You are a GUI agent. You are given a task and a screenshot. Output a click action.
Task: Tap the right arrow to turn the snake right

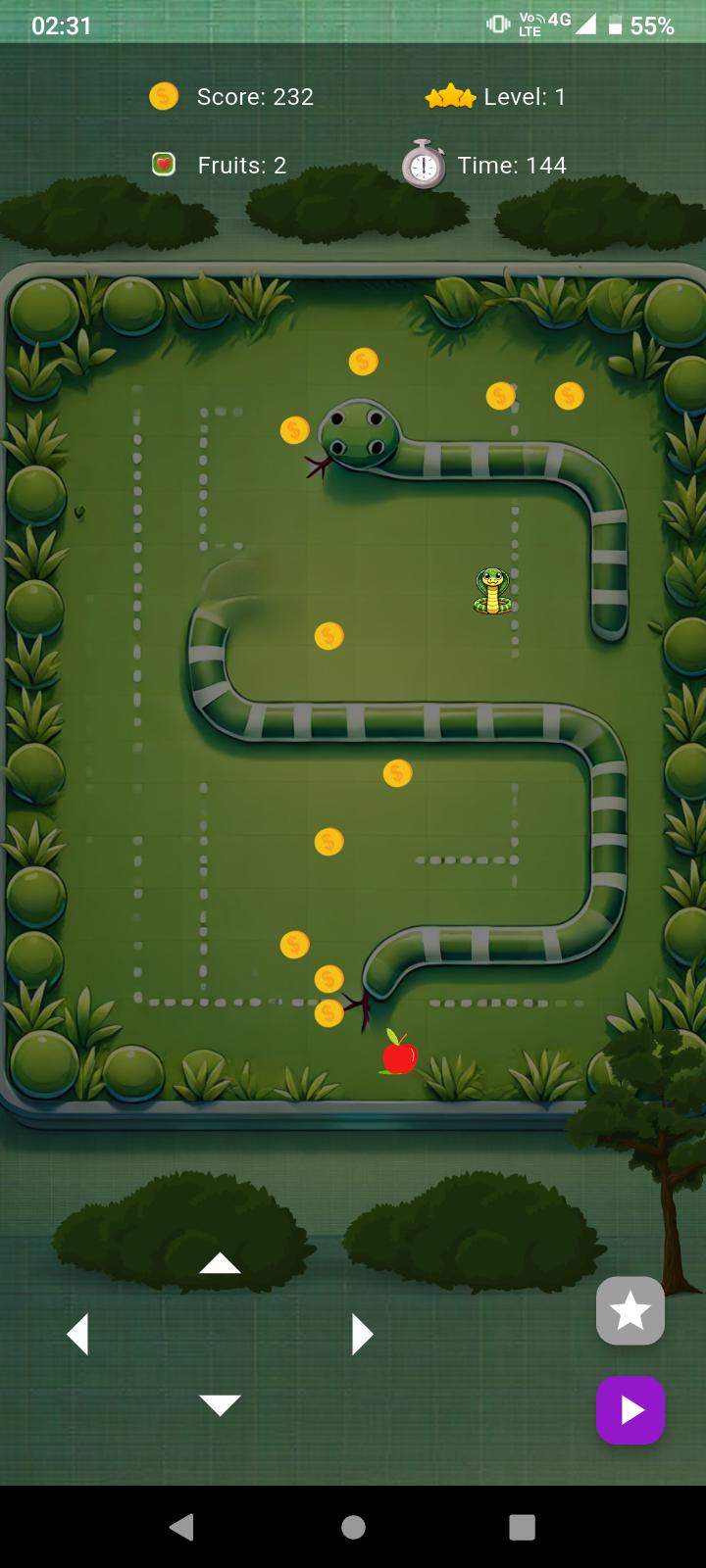coord(362,1334)
